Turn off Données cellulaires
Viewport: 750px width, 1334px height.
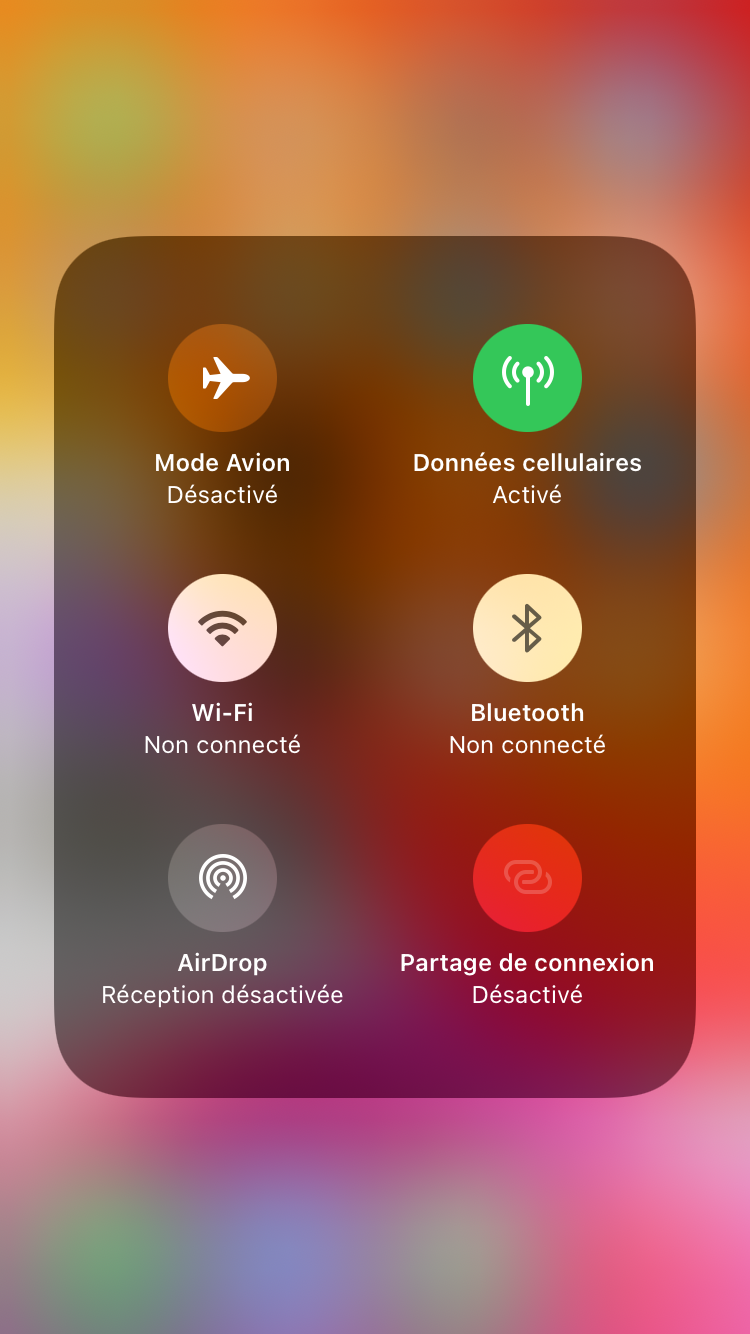click(x=527, y=378)
